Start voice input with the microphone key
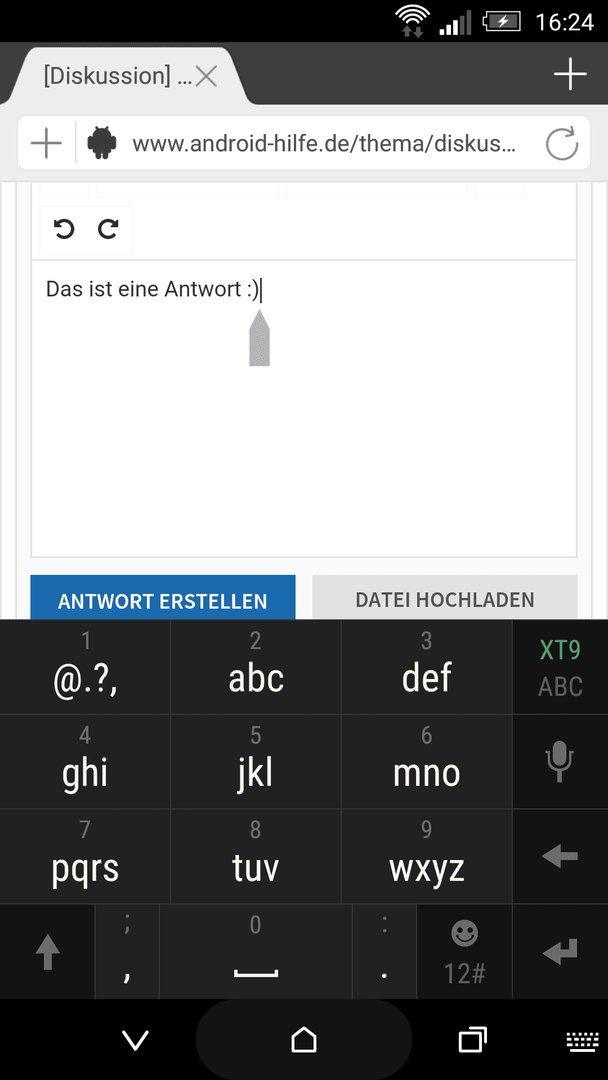608x1080 pixels. (x=560, y=762)
